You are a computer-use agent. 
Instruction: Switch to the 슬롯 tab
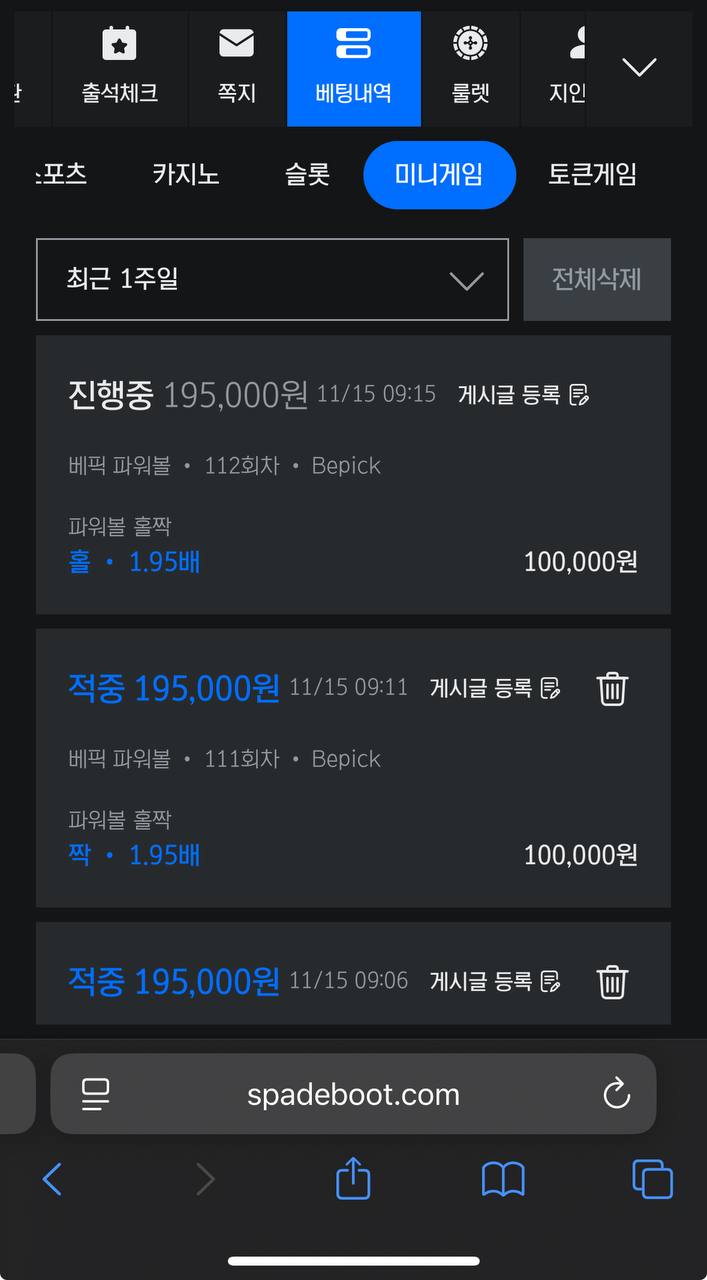click(x=307, y=175)
